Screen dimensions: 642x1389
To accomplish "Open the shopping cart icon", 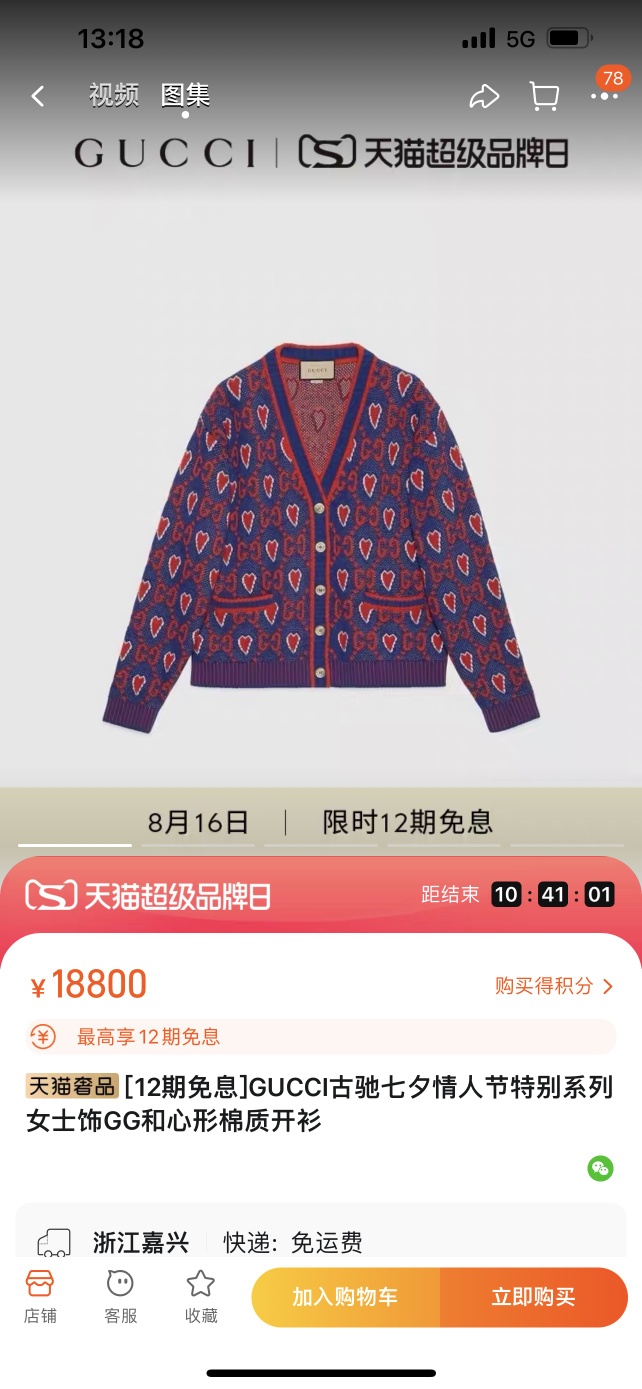I will click(544, 96).
